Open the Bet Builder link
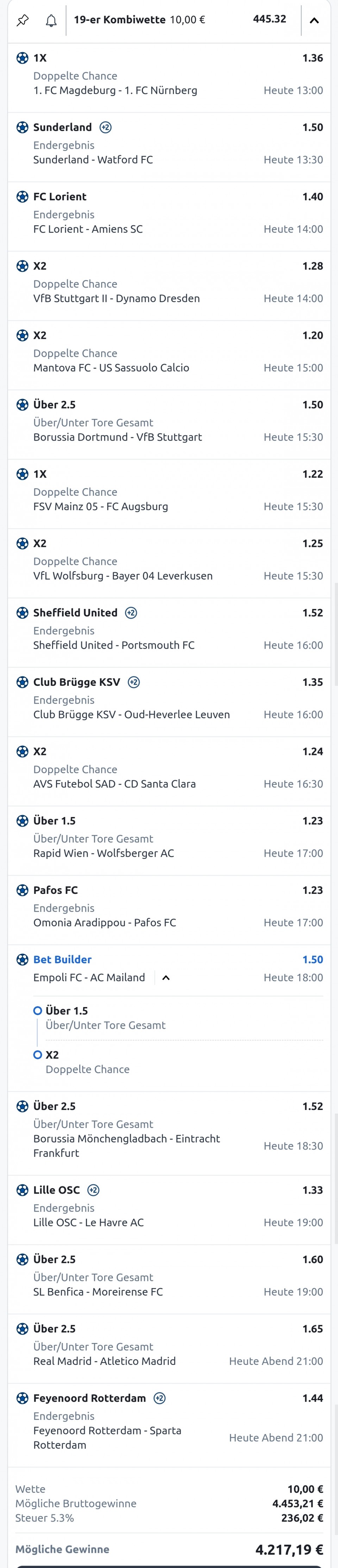Image resolution: width=338 pixels, height=1568 pixels. [x=62, y=959]
